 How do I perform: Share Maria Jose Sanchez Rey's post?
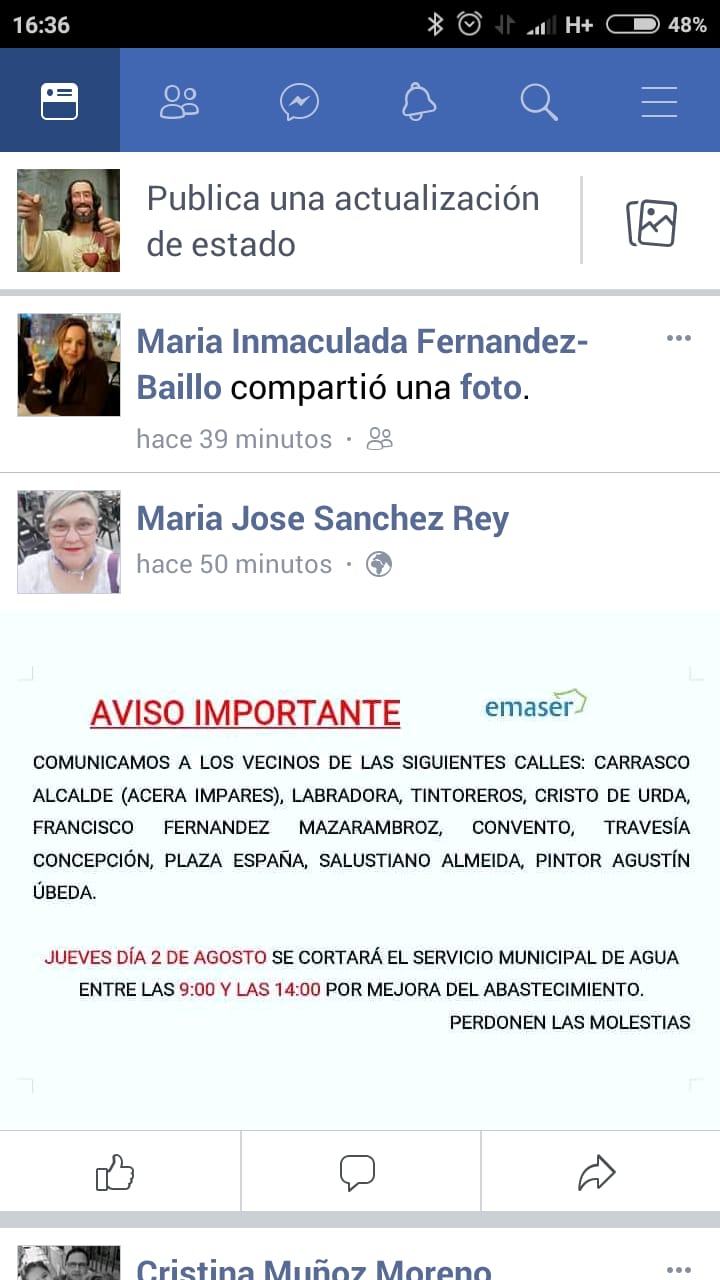tap(597, 1172)
